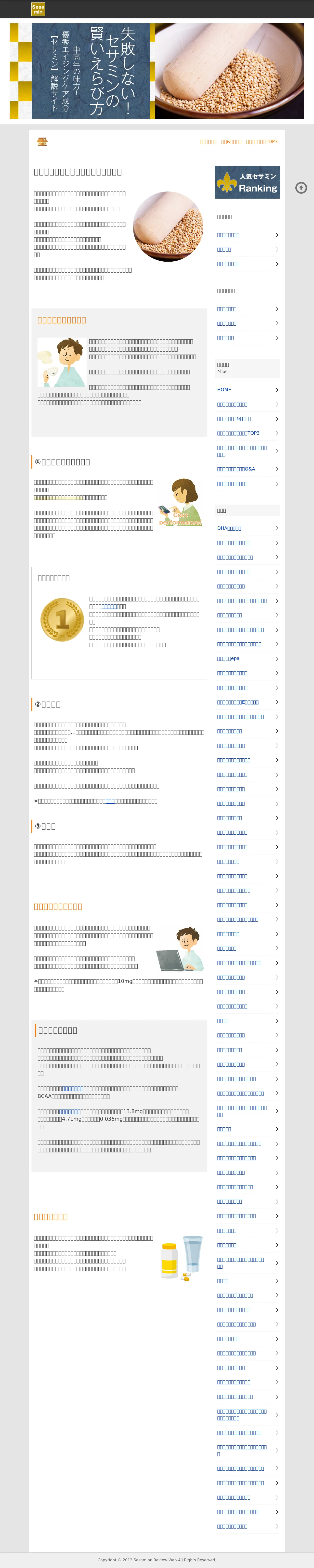Select the TOP3 link in the top navigation
Viewport: 314px width, 1568px height.
[262, 142]
